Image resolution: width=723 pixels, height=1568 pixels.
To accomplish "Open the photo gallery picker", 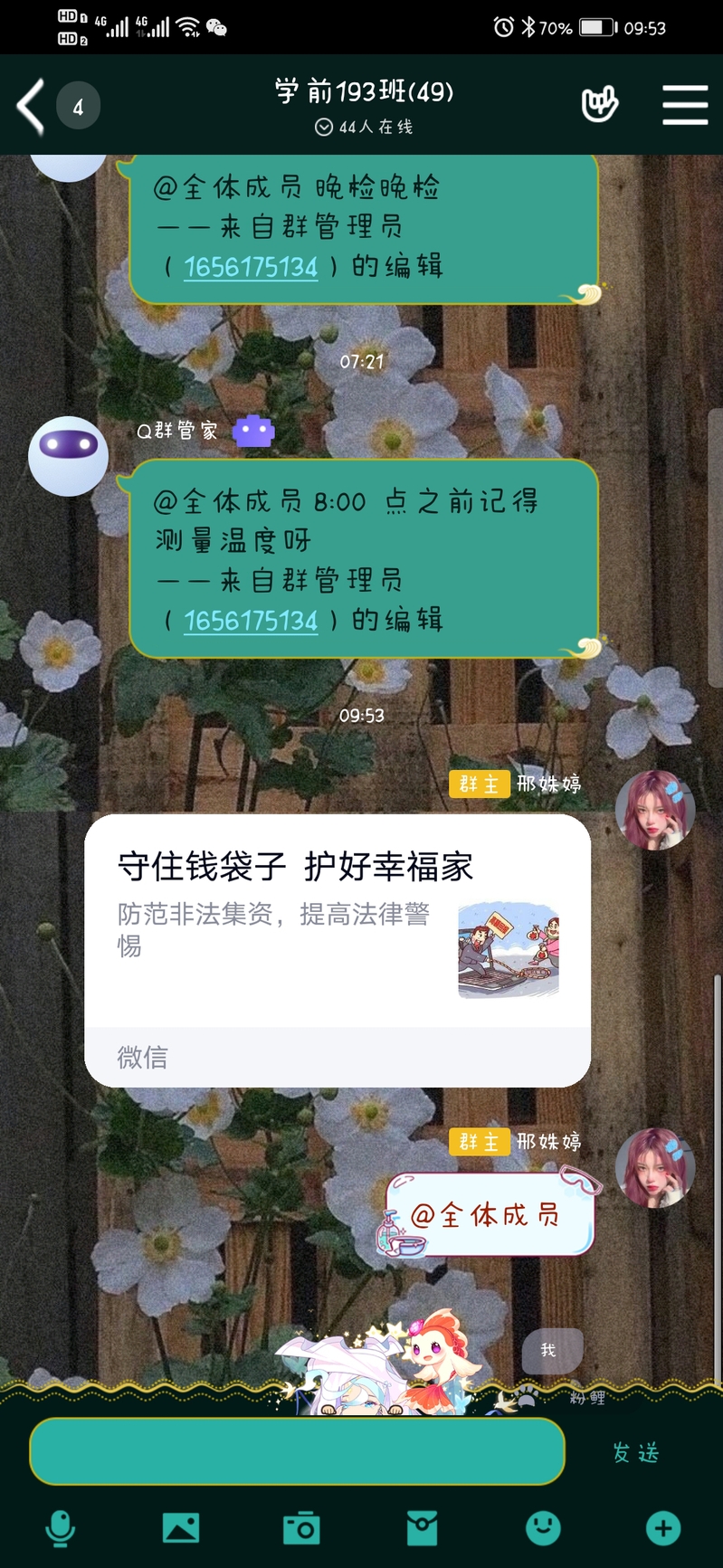I will point(181,1528).
